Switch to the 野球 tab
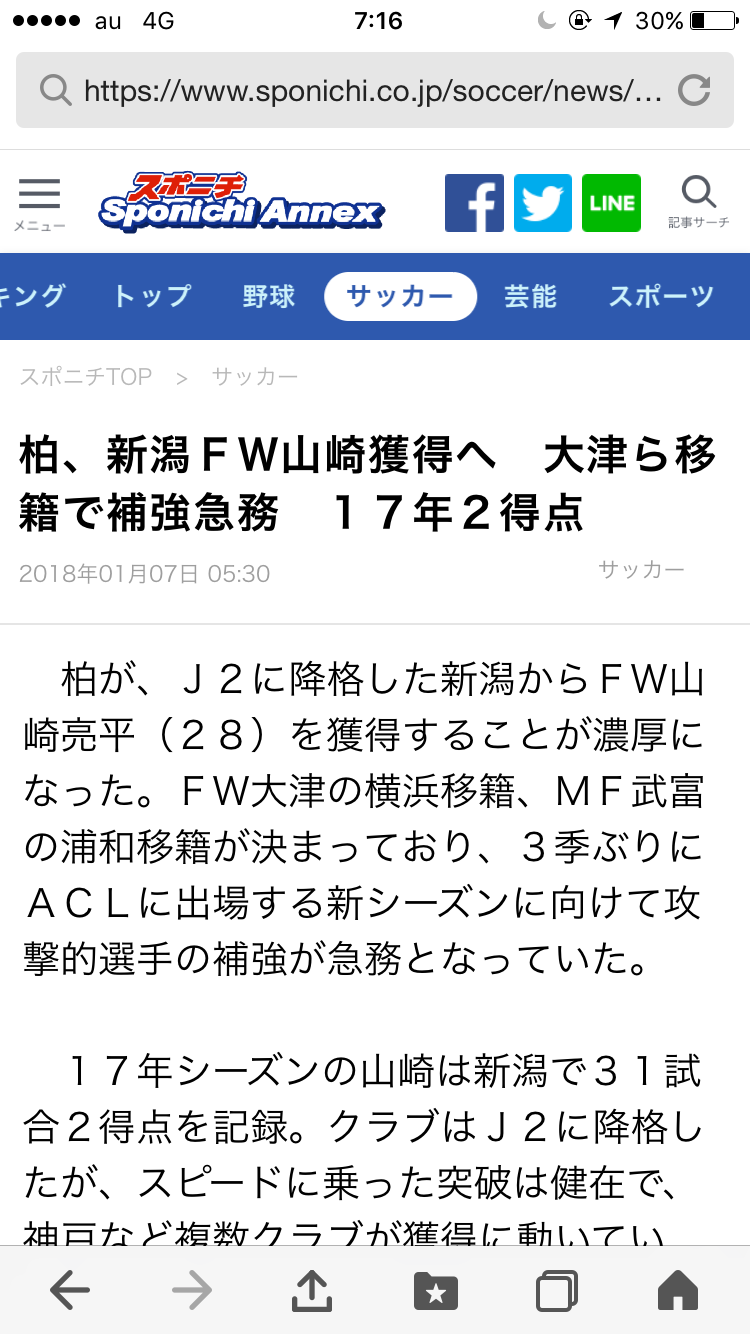Screen dimensions: 750x1334 269,296
